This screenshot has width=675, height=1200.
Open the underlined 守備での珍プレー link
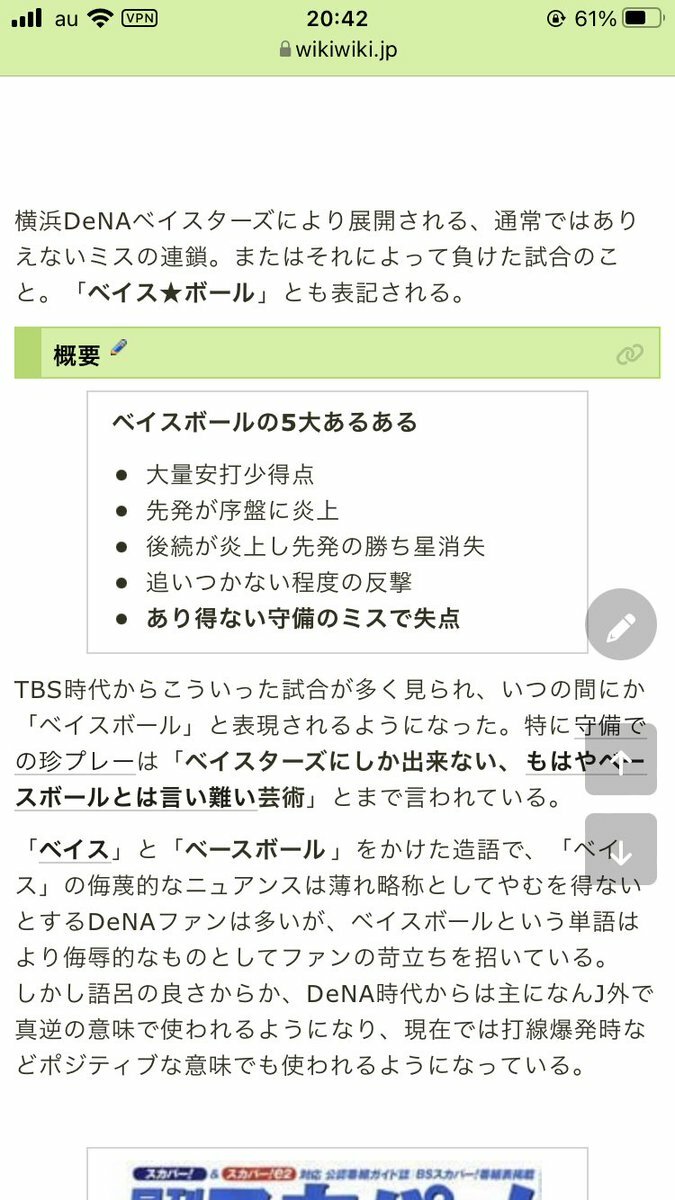click(x=75, y=761)
